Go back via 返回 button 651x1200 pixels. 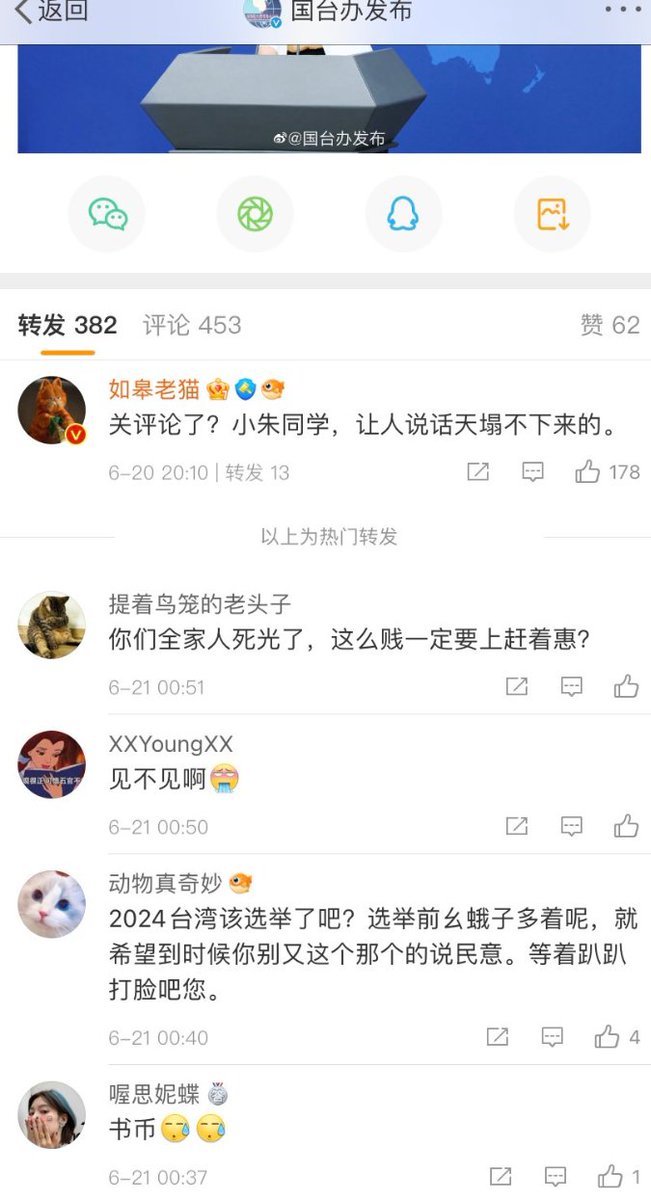pyautogui.click(x=50, y=12)
